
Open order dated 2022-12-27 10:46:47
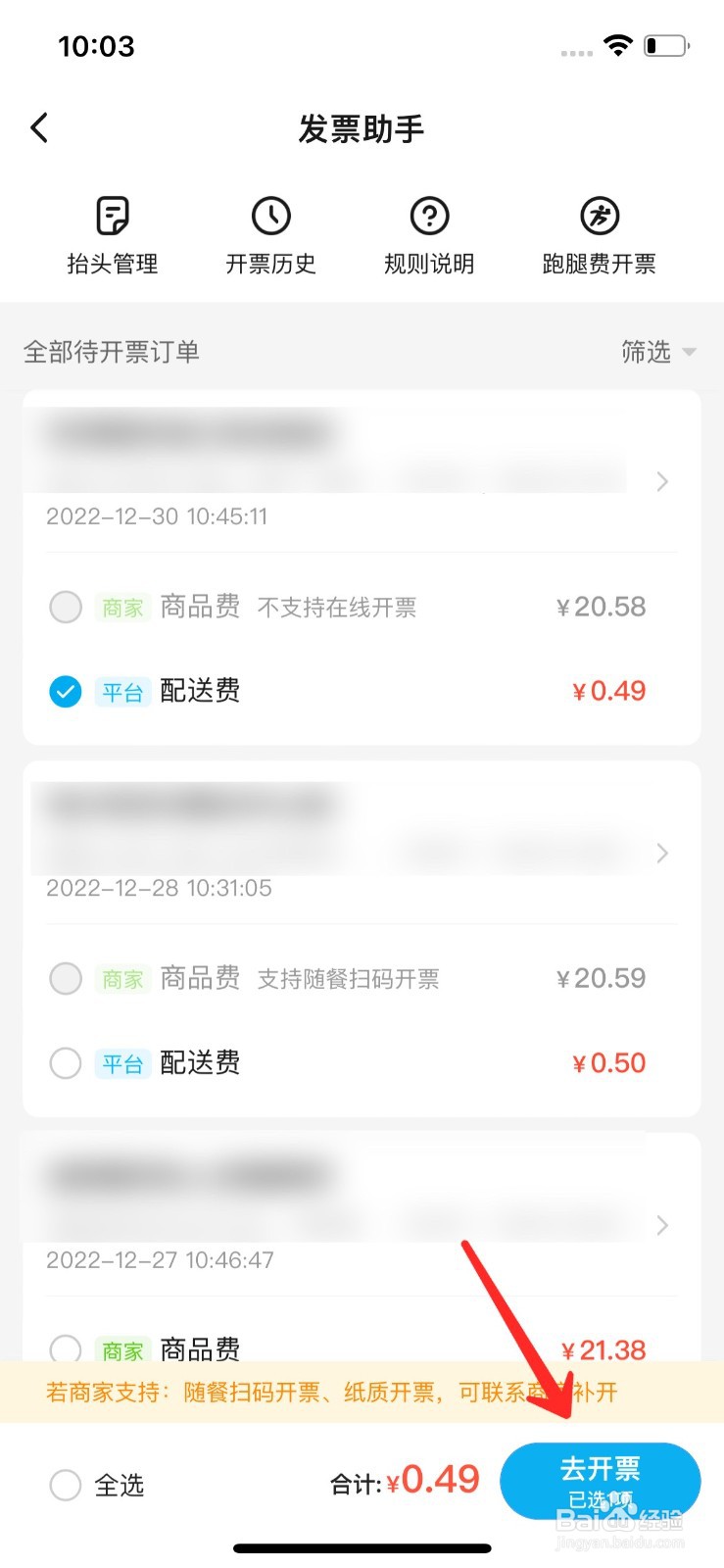coord(661,1225)
